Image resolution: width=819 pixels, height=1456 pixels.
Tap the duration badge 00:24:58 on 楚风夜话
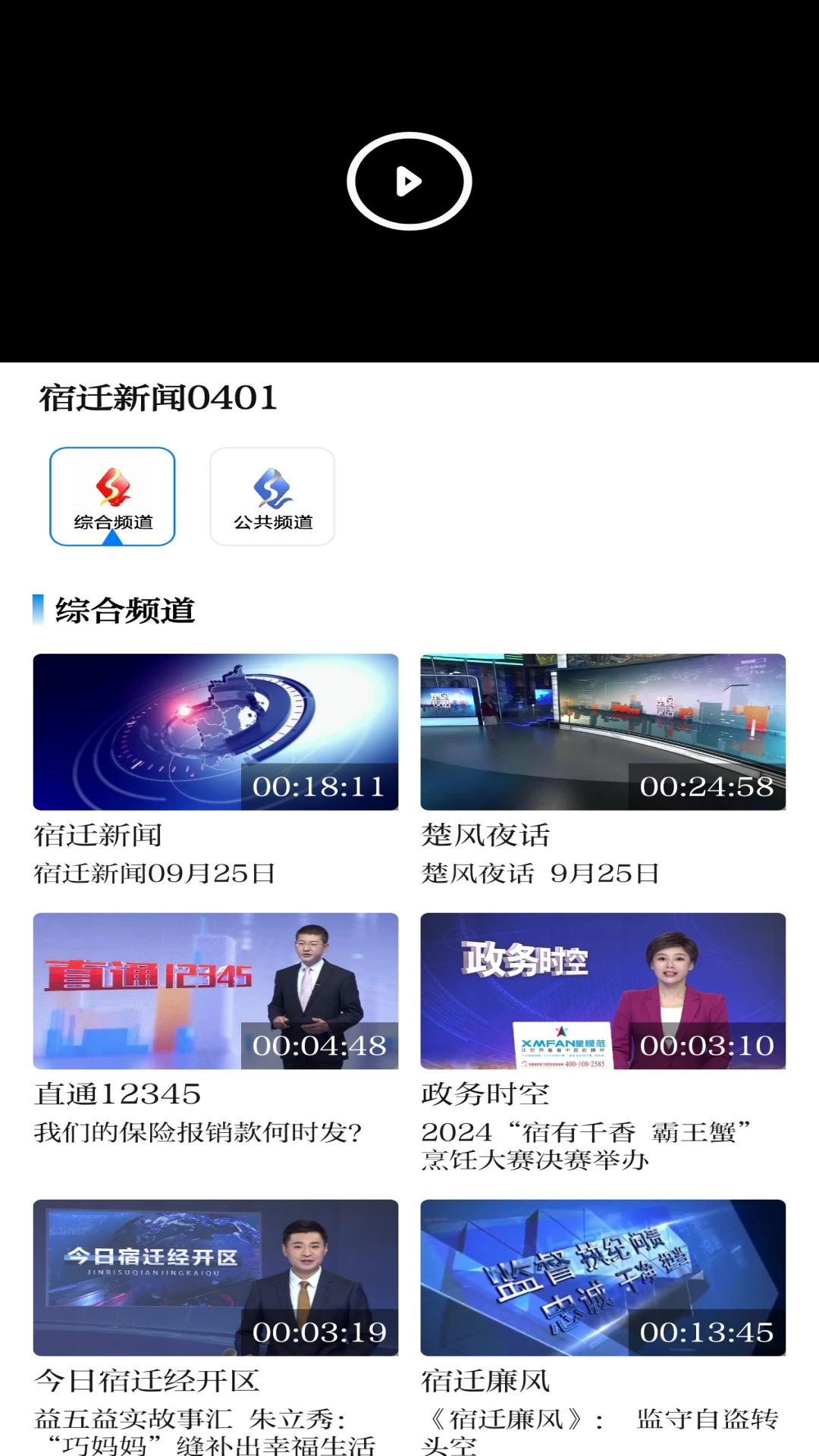[707, 787]
